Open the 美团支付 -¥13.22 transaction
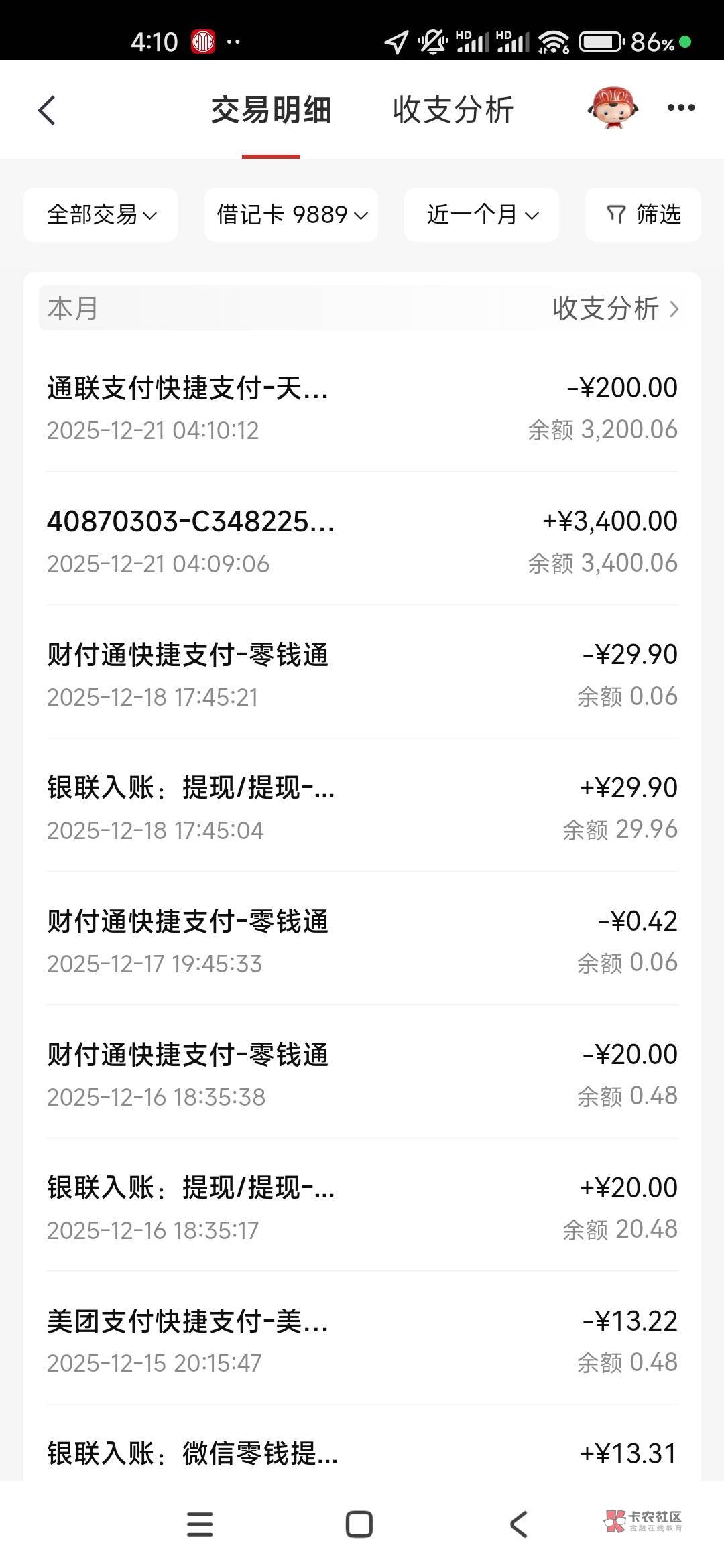The height and width of the screenshot is (1568, 724). [362, 1341]
